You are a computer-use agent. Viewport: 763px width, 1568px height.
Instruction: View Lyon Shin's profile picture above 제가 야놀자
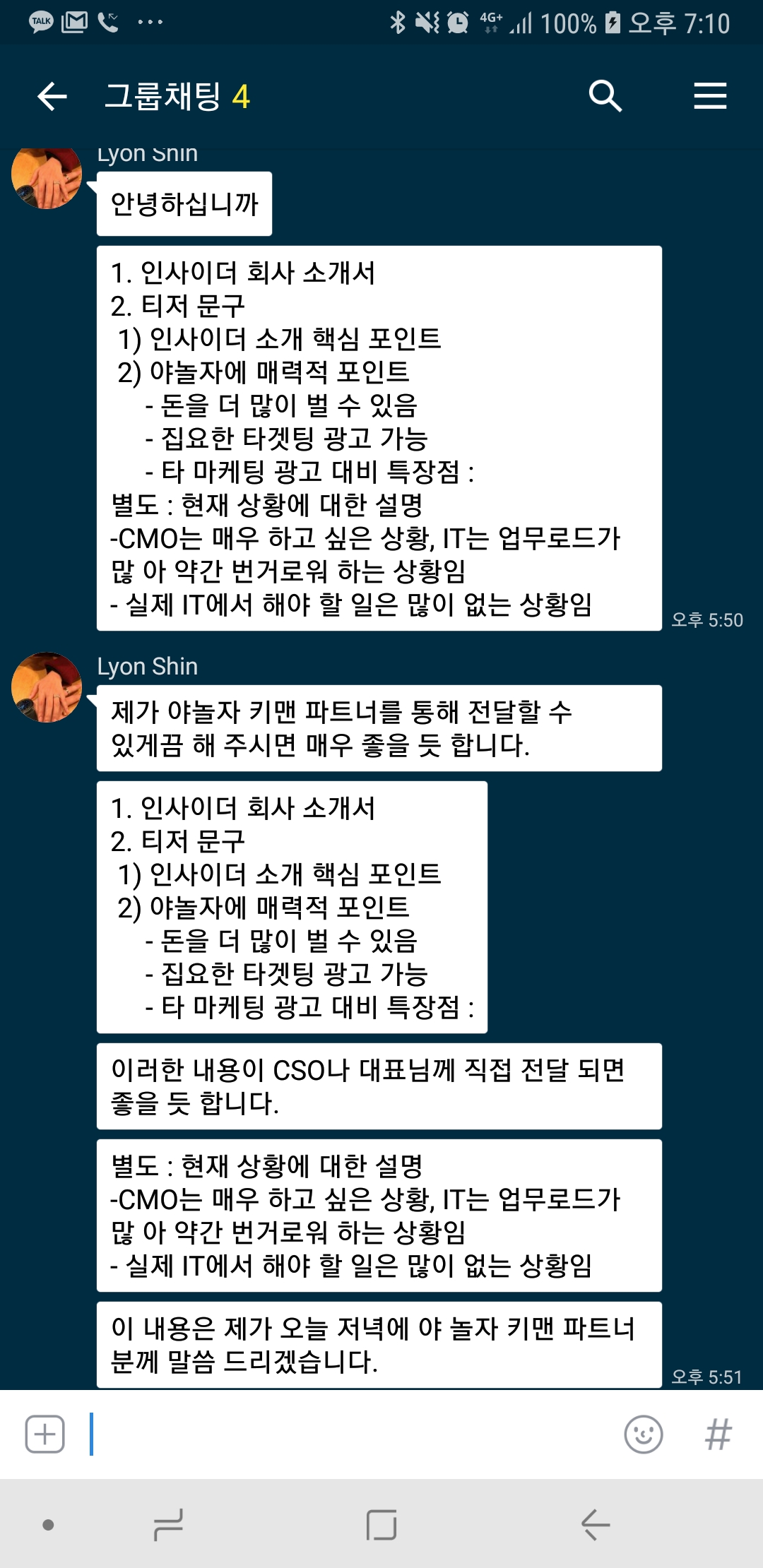point(47,687)
